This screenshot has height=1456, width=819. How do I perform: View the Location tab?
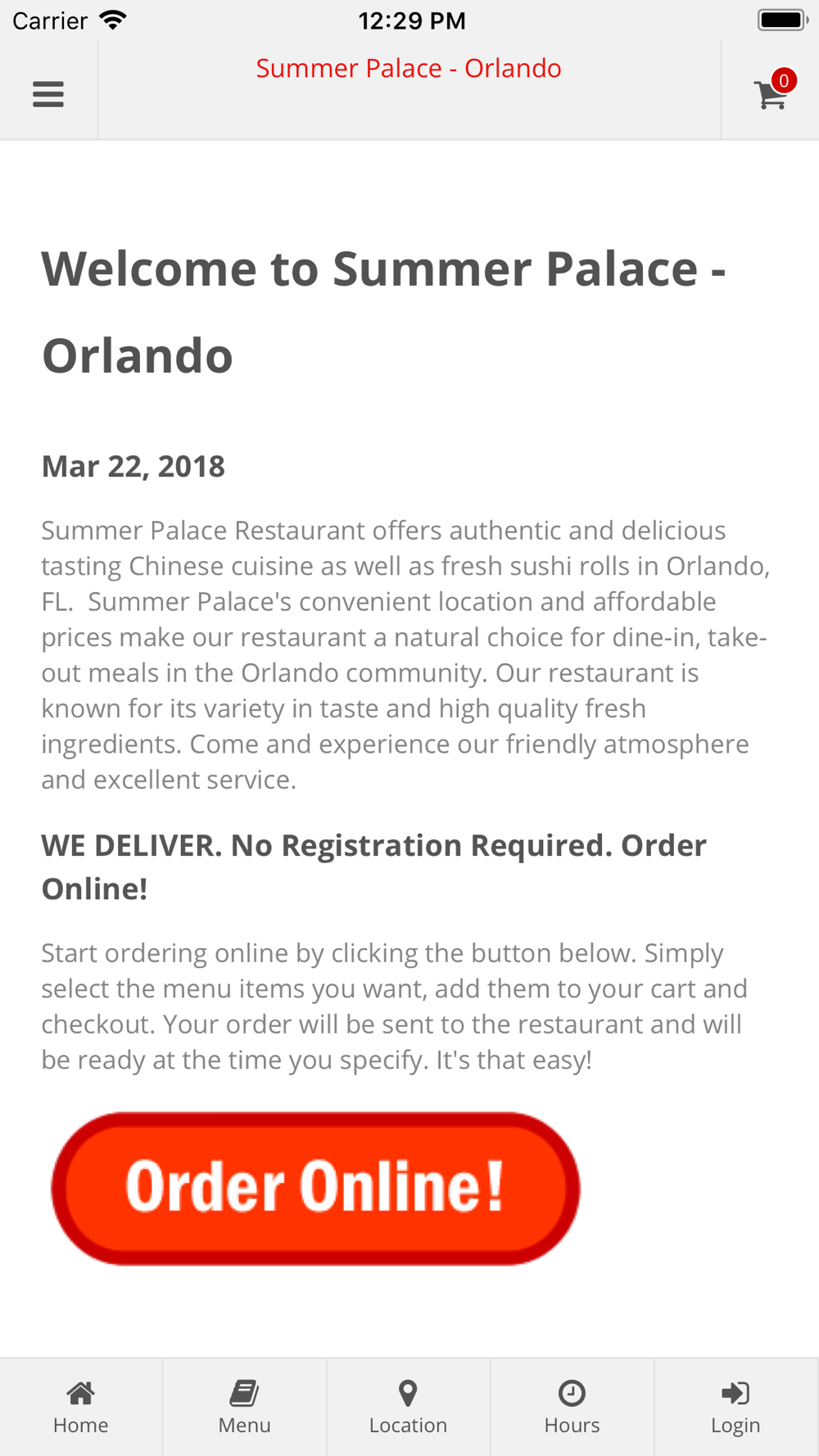coord(408,1407)
